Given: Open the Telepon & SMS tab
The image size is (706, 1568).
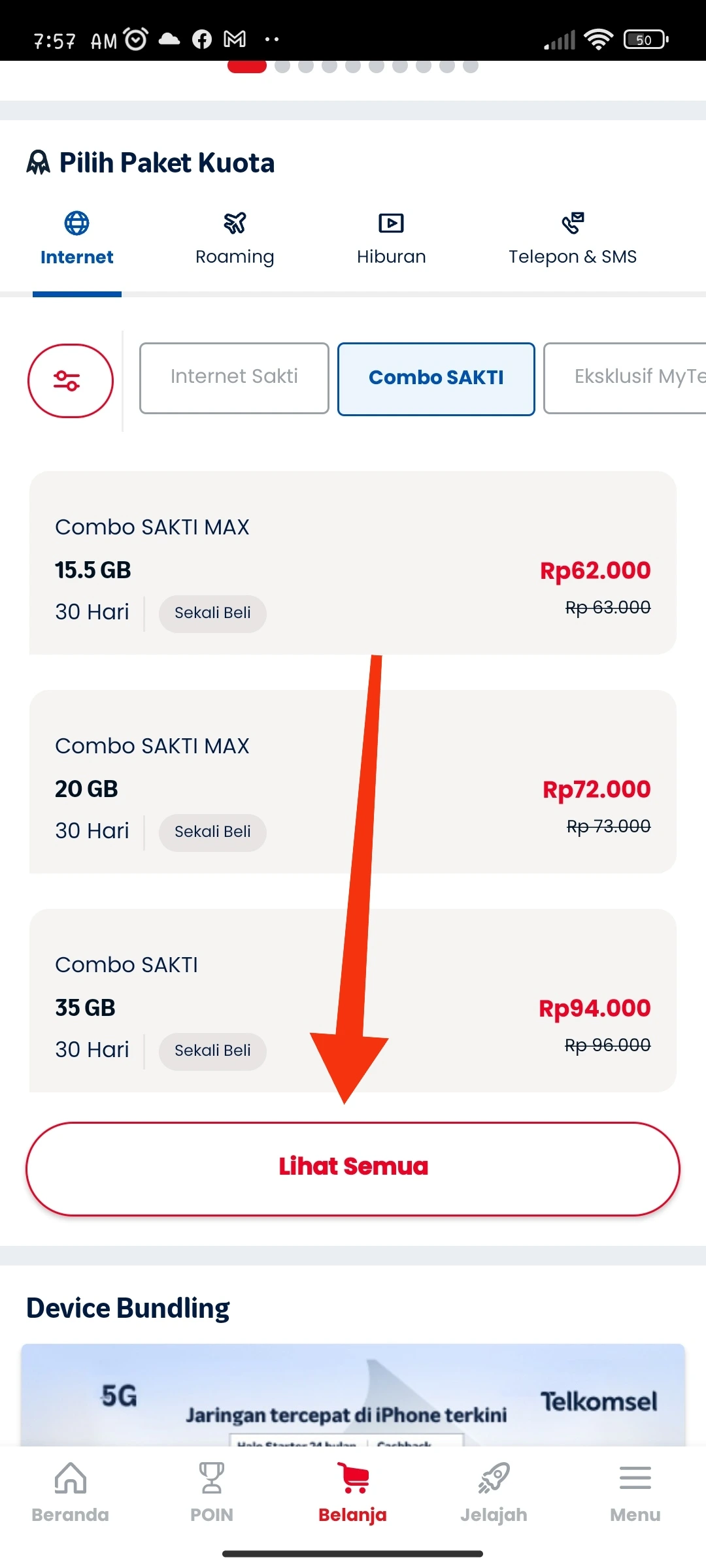Looking at the screenshot, I should [x=573, y=240].
